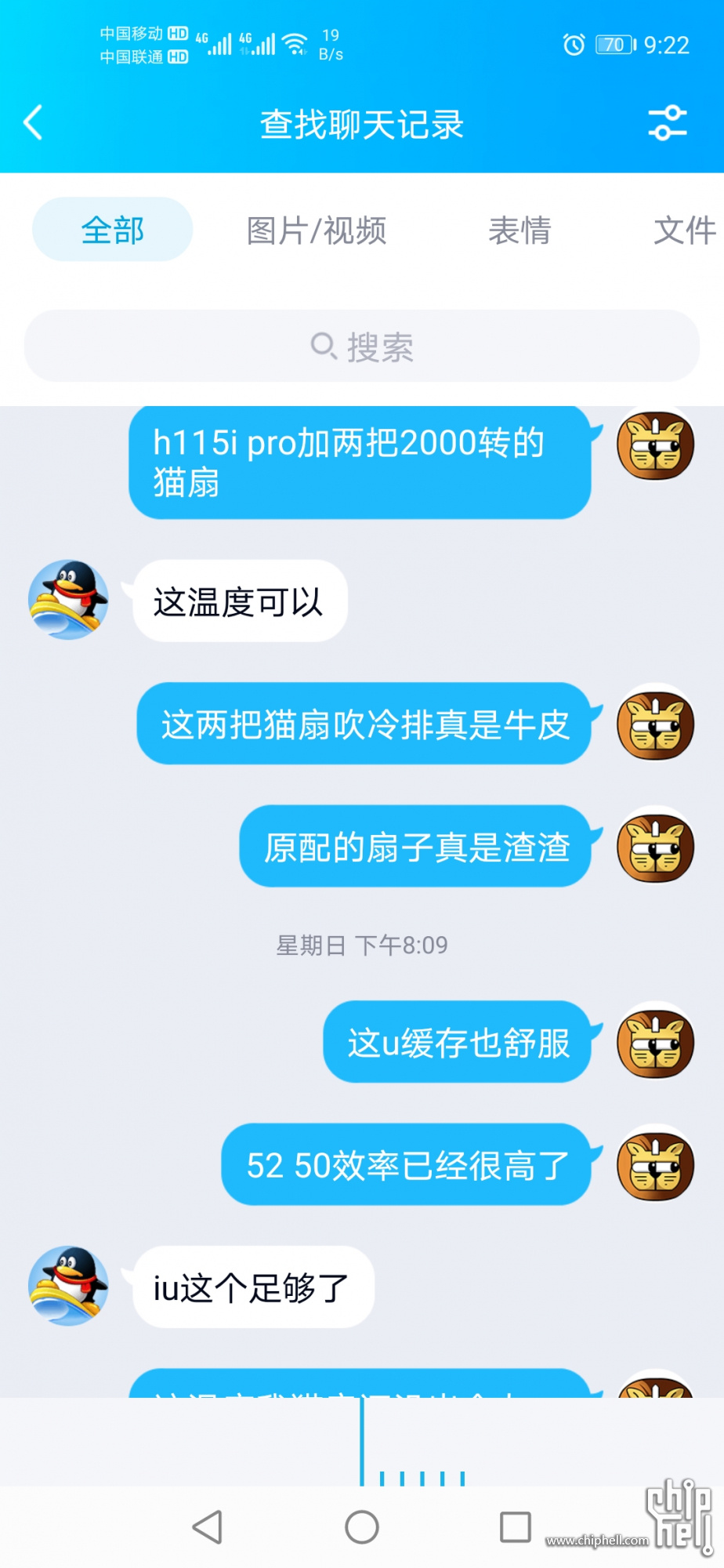Open message 原配的扇子真是渣渣
Viewport: 724px width, 1568px height.
coord(415,847)
